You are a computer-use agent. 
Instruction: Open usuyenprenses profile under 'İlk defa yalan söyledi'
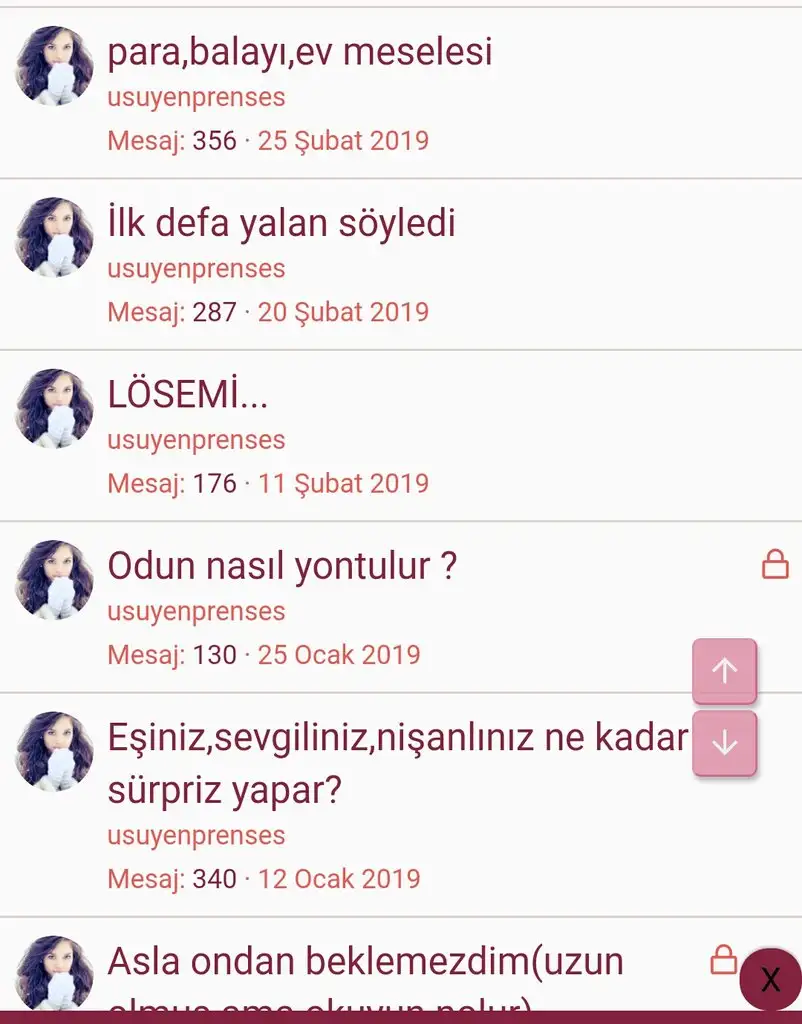point(196,269)
